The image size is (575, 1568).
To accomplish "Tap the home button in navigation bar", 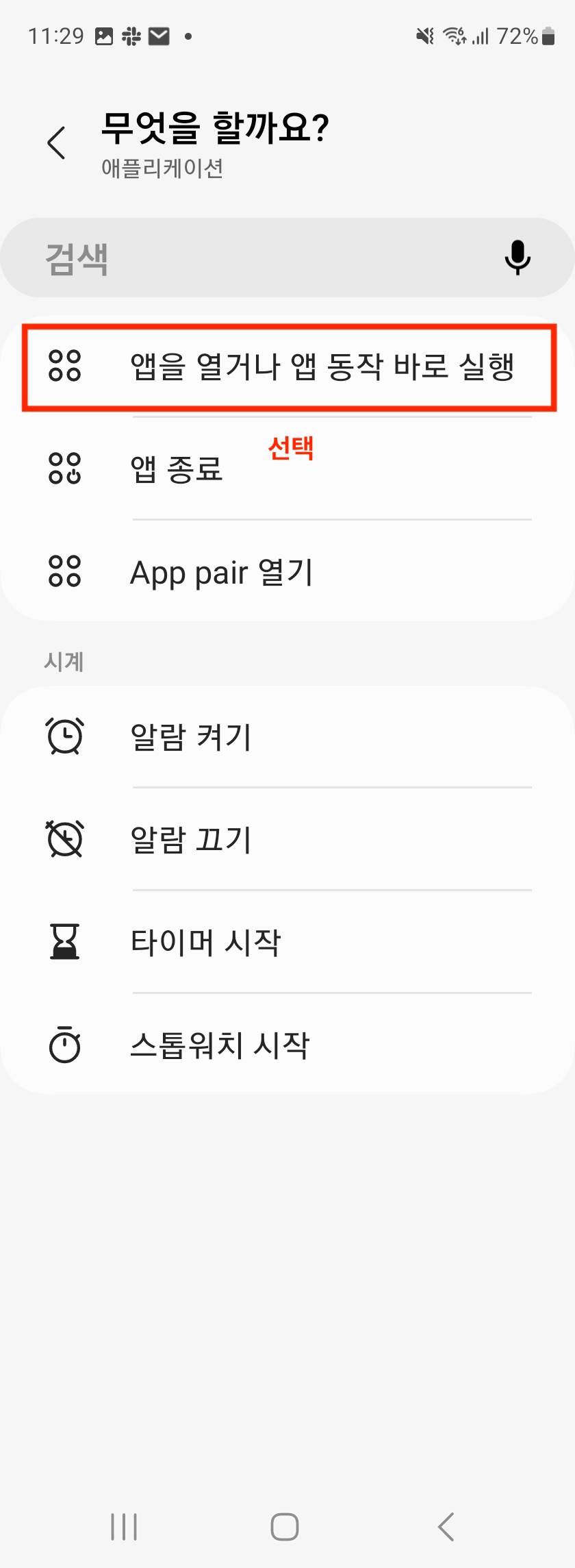I will coord(285,1527).
